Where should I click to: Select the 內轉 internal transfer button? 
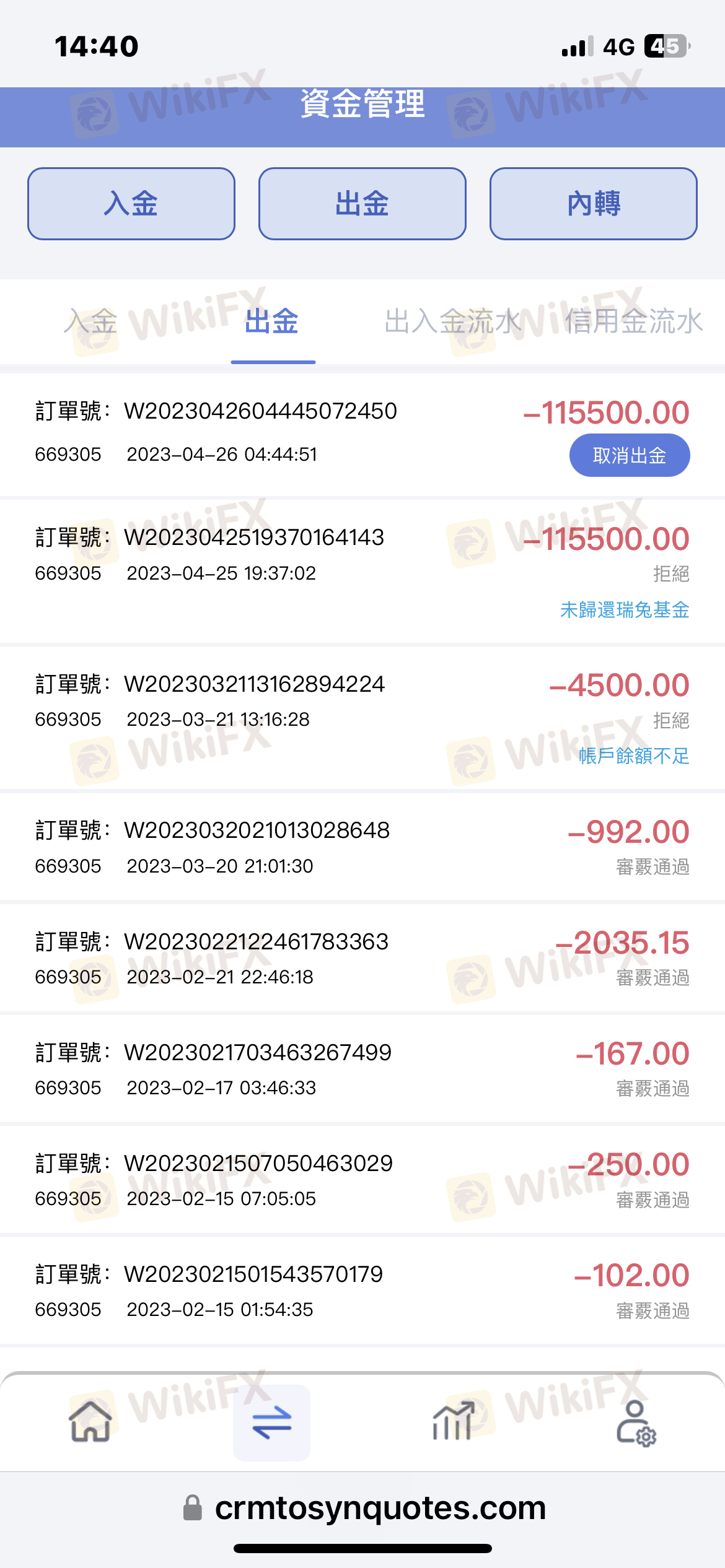(x=593, y=204)
